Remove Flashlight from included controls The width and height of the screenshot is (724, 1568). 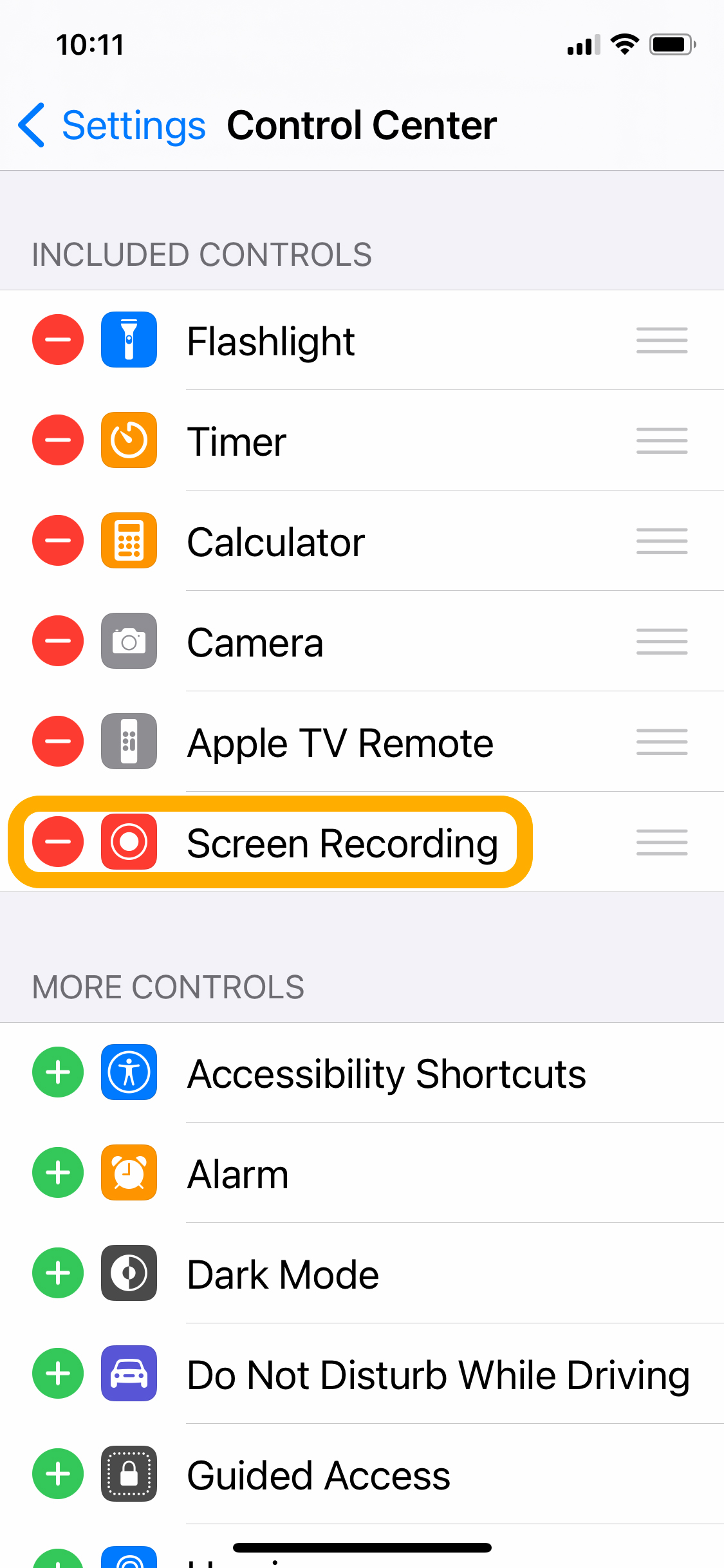pyautogui.click(x=58, y=340)
